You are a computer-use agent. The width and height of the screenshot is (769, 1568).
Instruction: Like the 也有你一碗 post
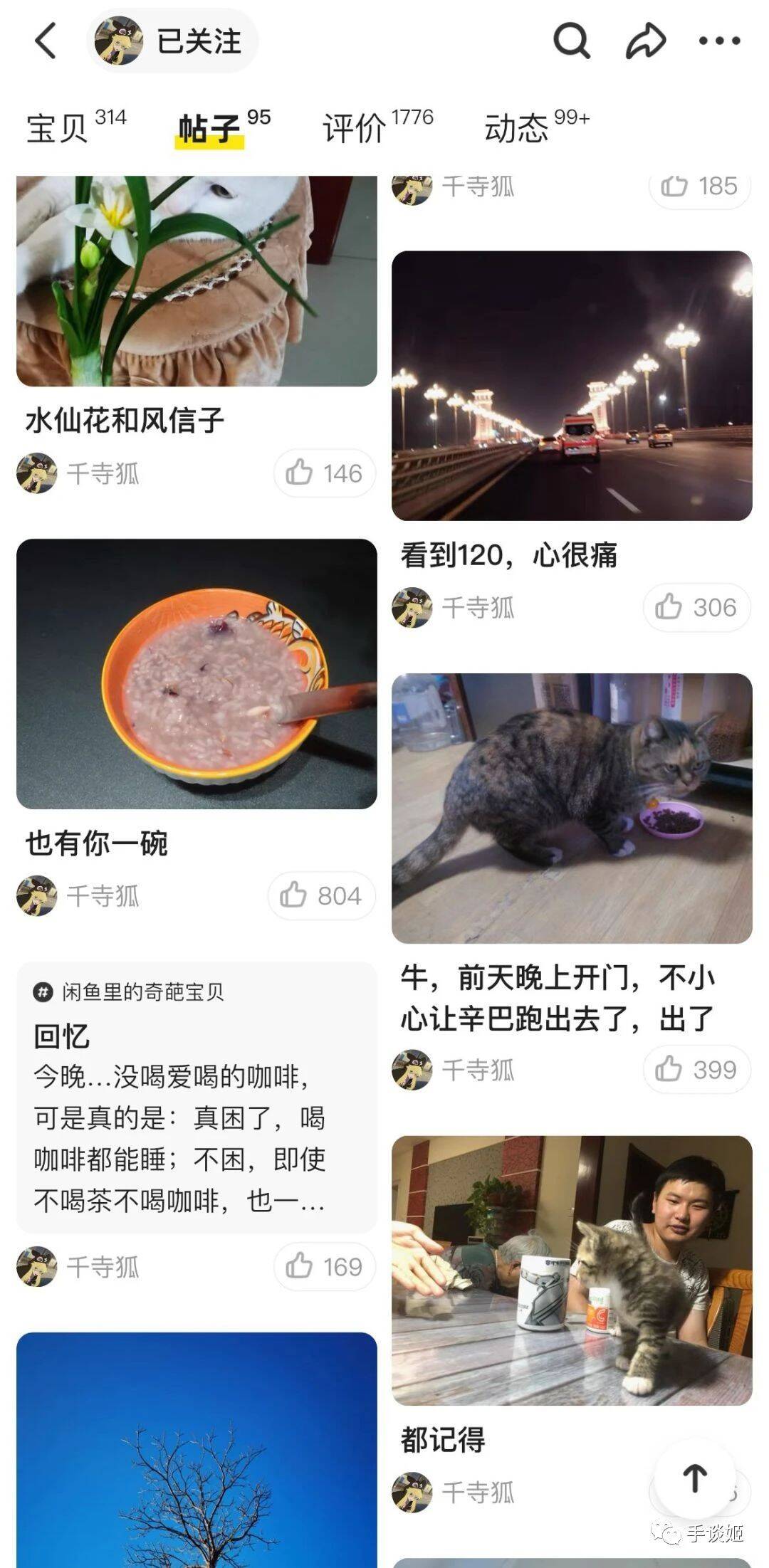[322, 896]
